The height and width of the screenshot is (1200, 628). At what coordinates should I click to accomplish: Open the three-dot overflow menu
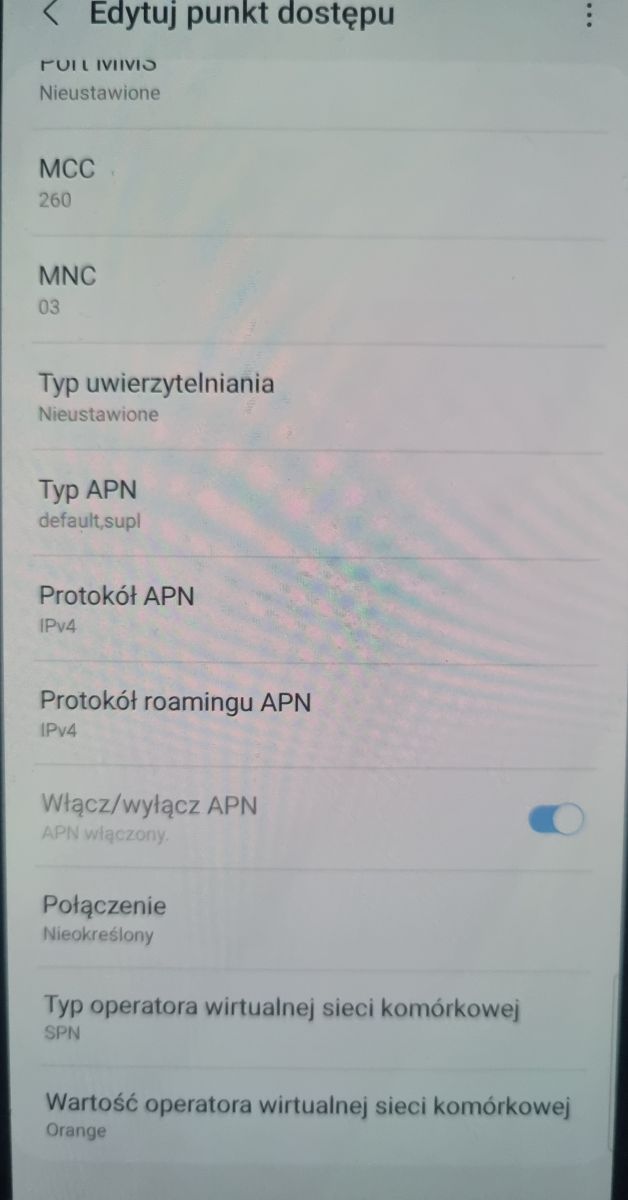(x=589, y=14)
